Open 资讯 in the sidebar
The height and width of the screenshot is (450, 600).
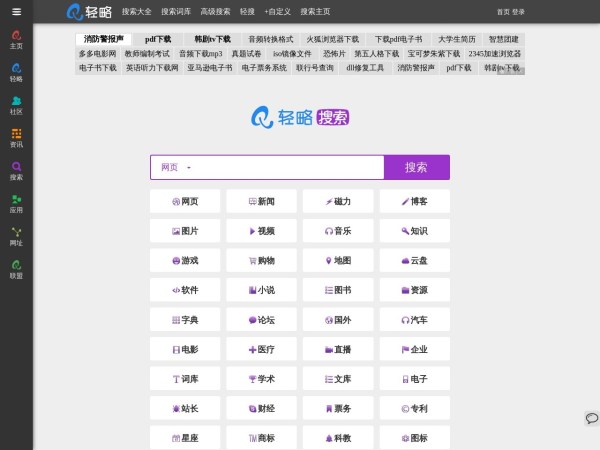pos(16,138)
